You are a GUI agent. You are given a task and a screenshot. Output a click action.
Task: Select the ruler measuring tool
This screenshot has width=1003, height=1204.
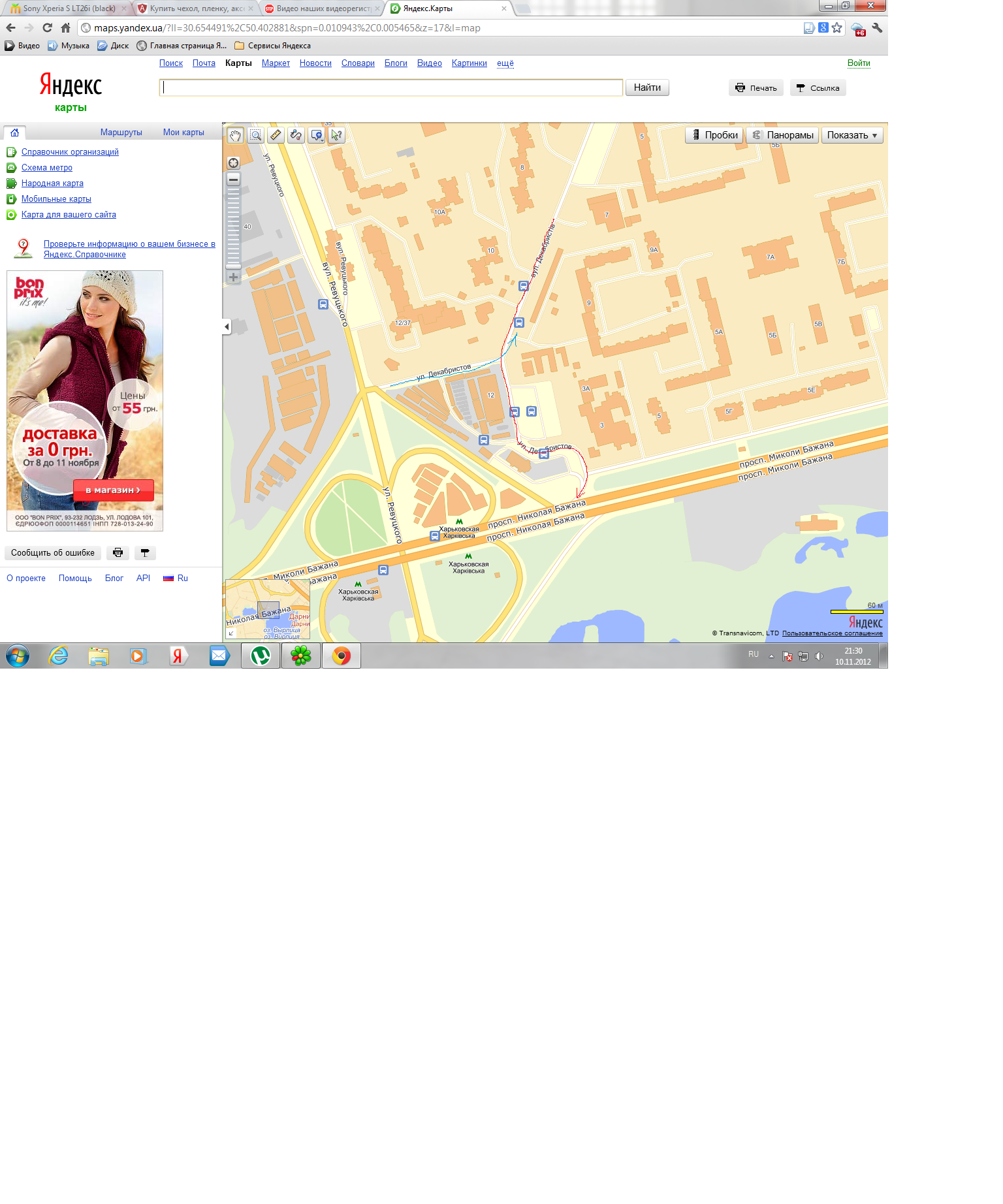click(276, 135)
